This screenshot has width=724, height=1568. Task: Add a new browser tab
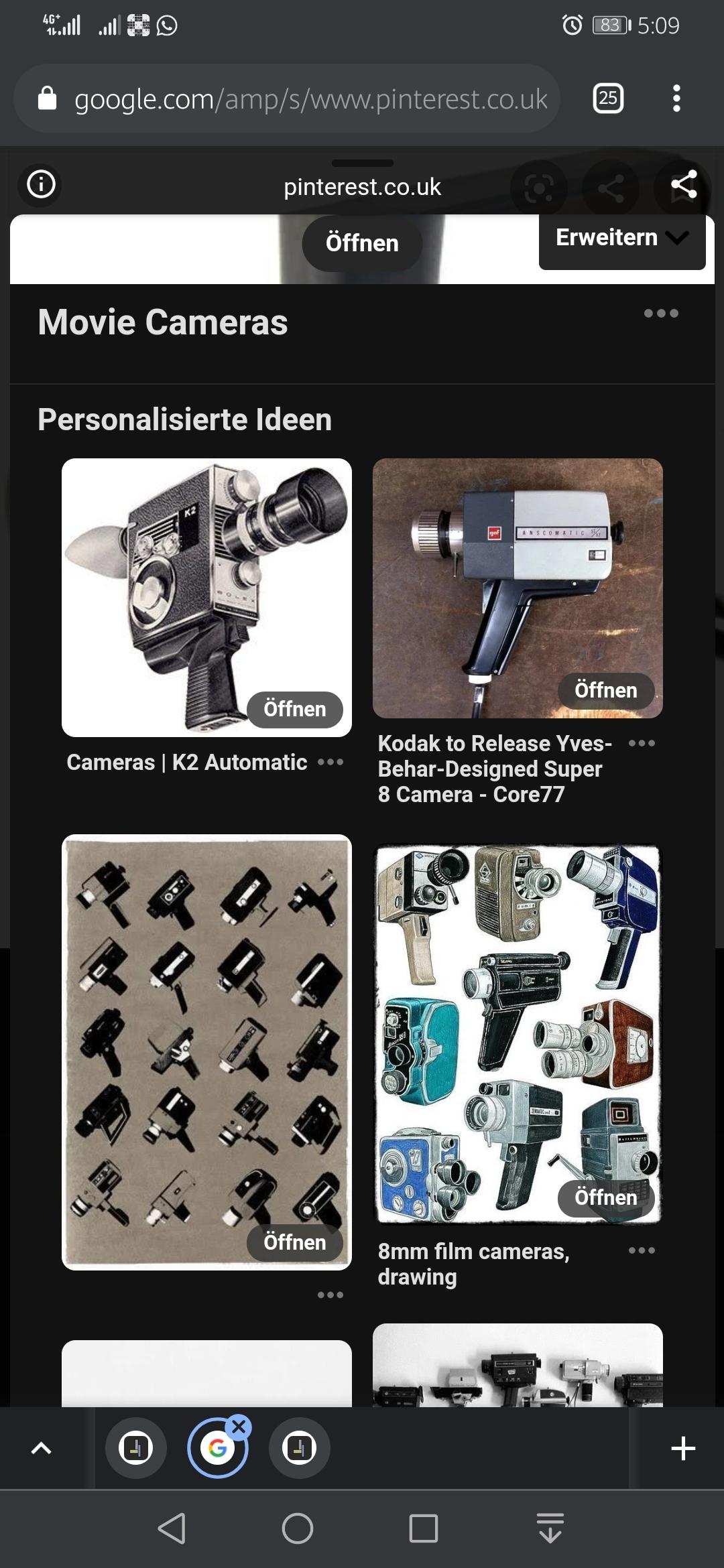(x=683, y=1448)
